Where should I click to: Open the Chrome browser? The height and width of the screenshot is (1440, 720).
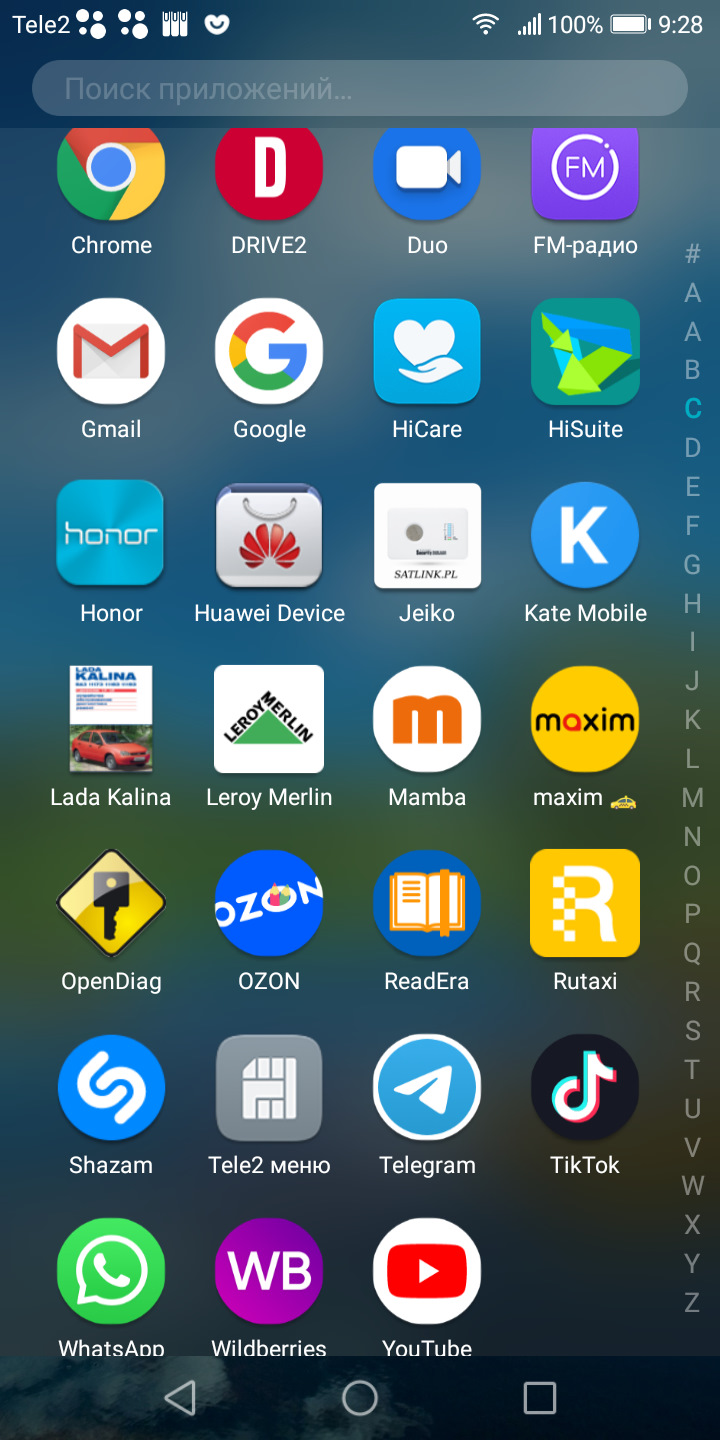point(111,172)
